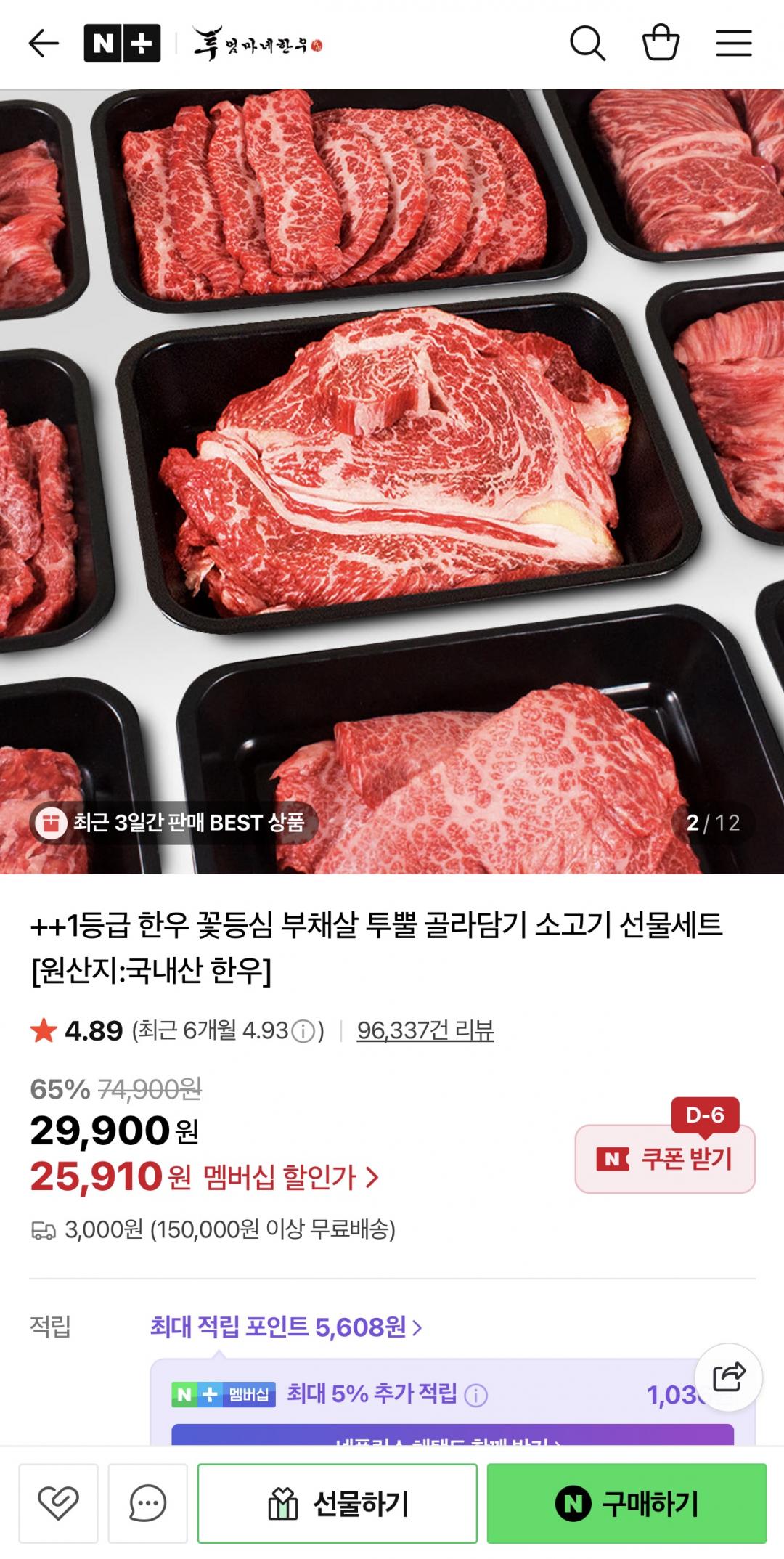Screen dimensions: 784x1559
Task: View 최대 적립 포인트 5,608원 details
Action: point(286,1327)
